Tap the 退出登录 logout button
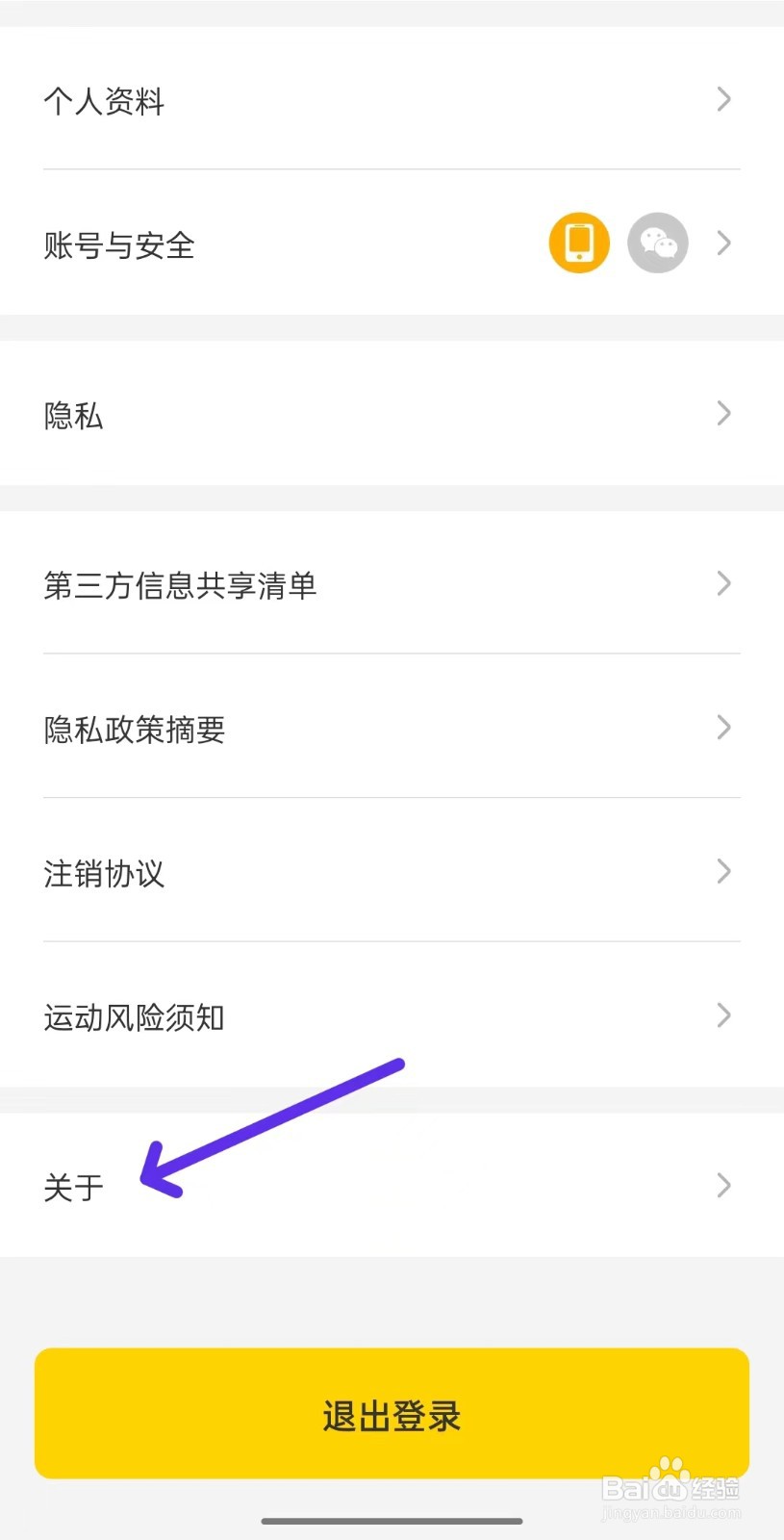 (392, 1414)
